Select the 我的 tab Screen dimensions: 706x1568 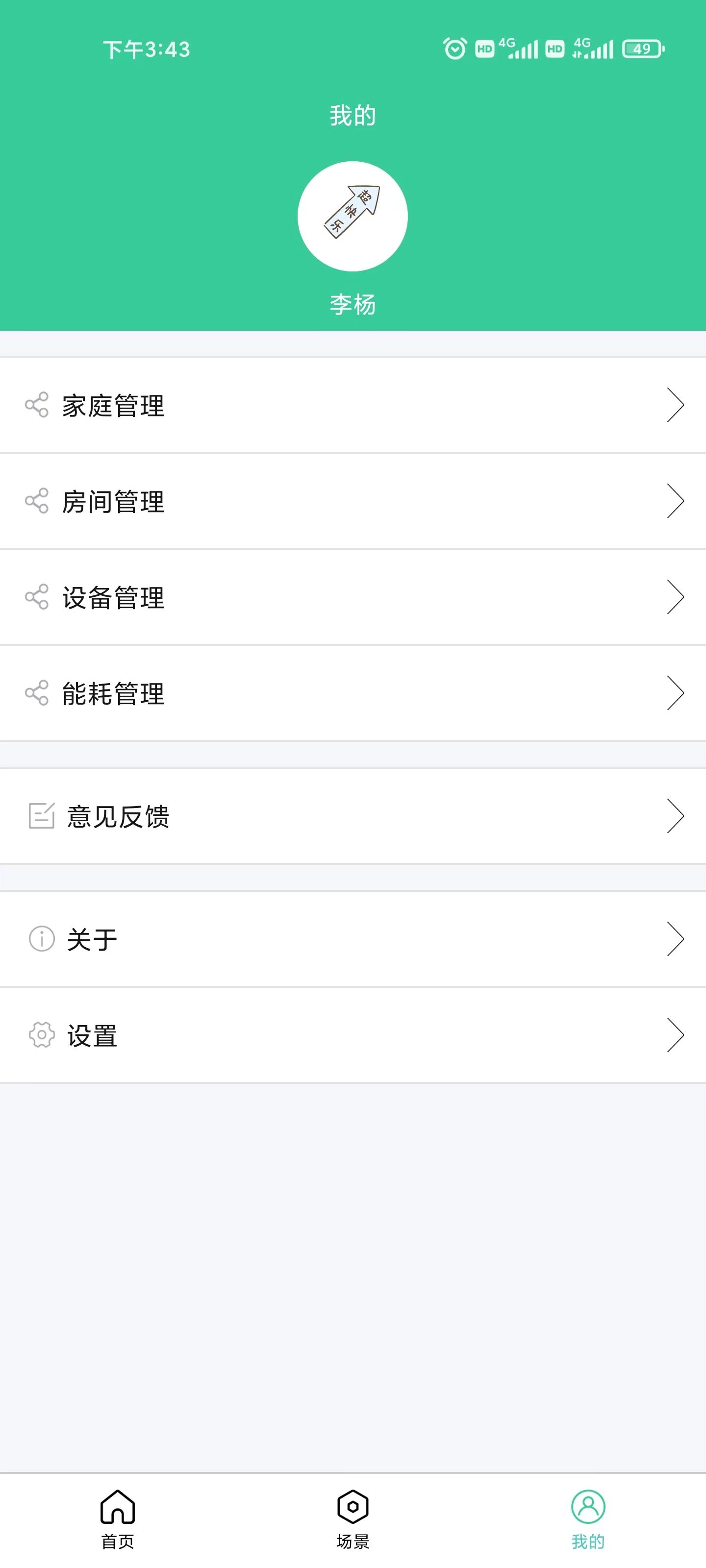pyautogui.click(x=588, y=1519)
